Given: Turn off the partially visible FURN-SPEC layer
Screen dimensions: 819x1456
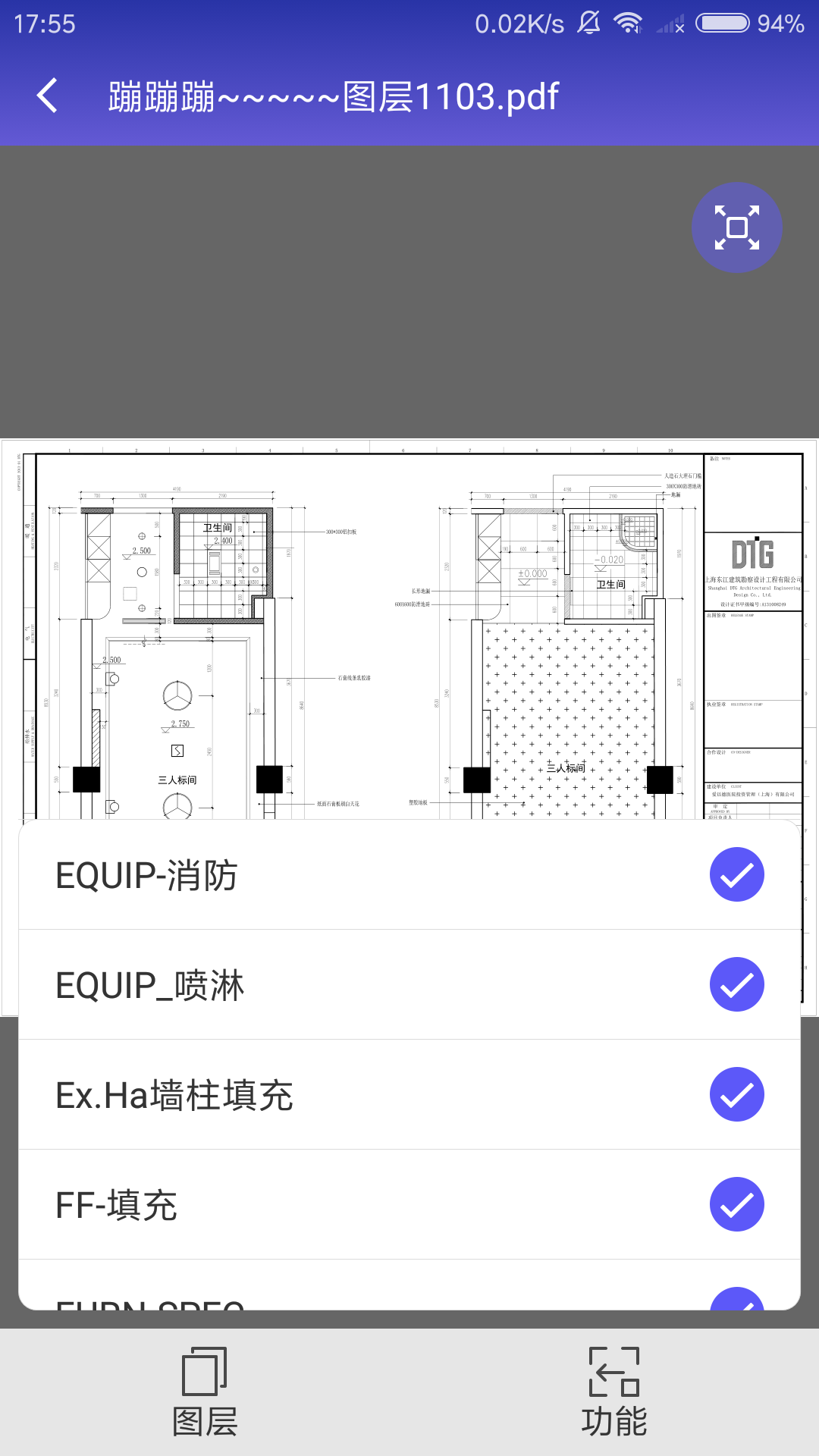Looking at the screenshot, I should 736,1299.
